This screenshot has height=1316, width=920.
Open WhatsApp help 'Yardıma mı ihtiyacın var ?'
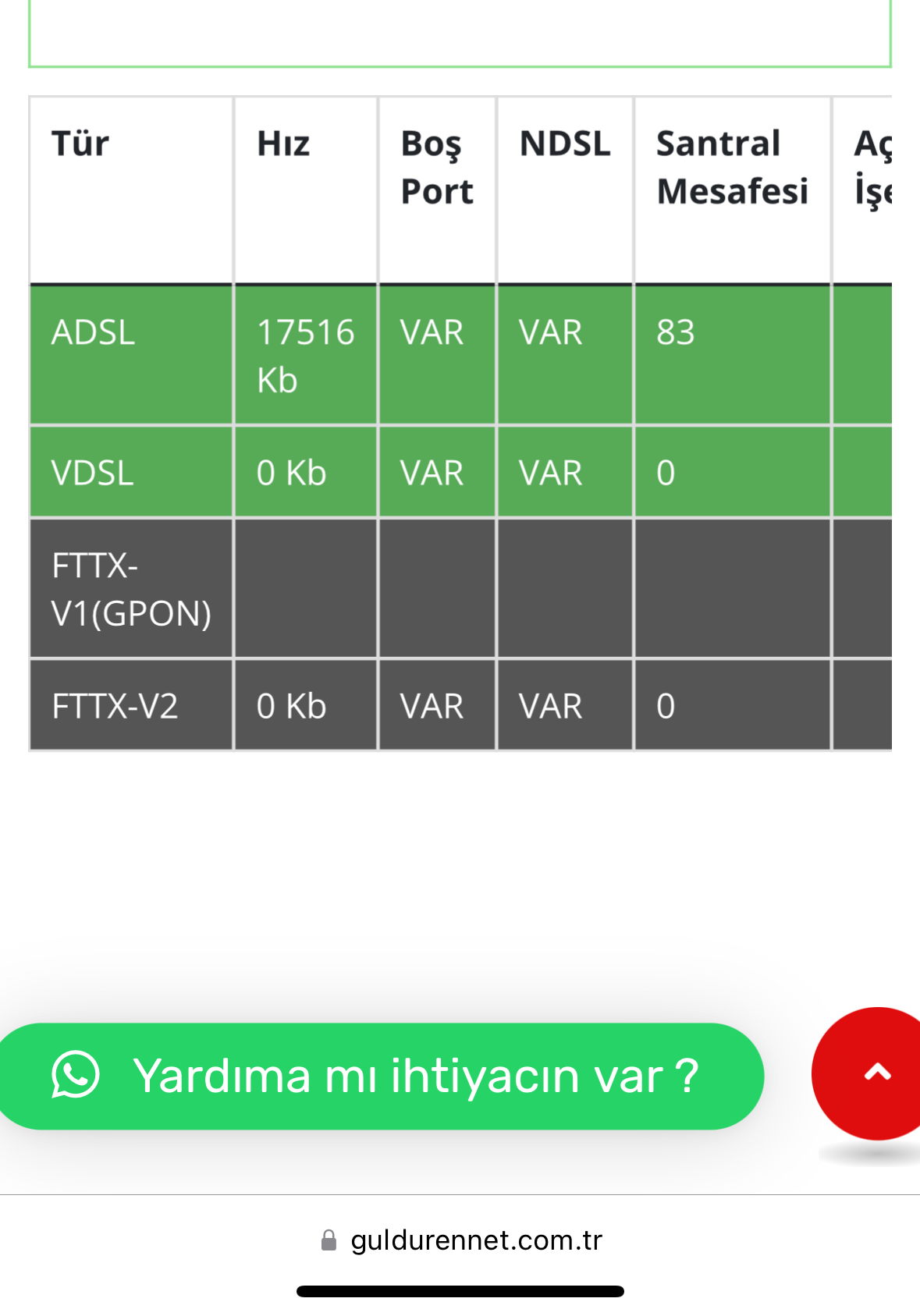point(379,1076)
